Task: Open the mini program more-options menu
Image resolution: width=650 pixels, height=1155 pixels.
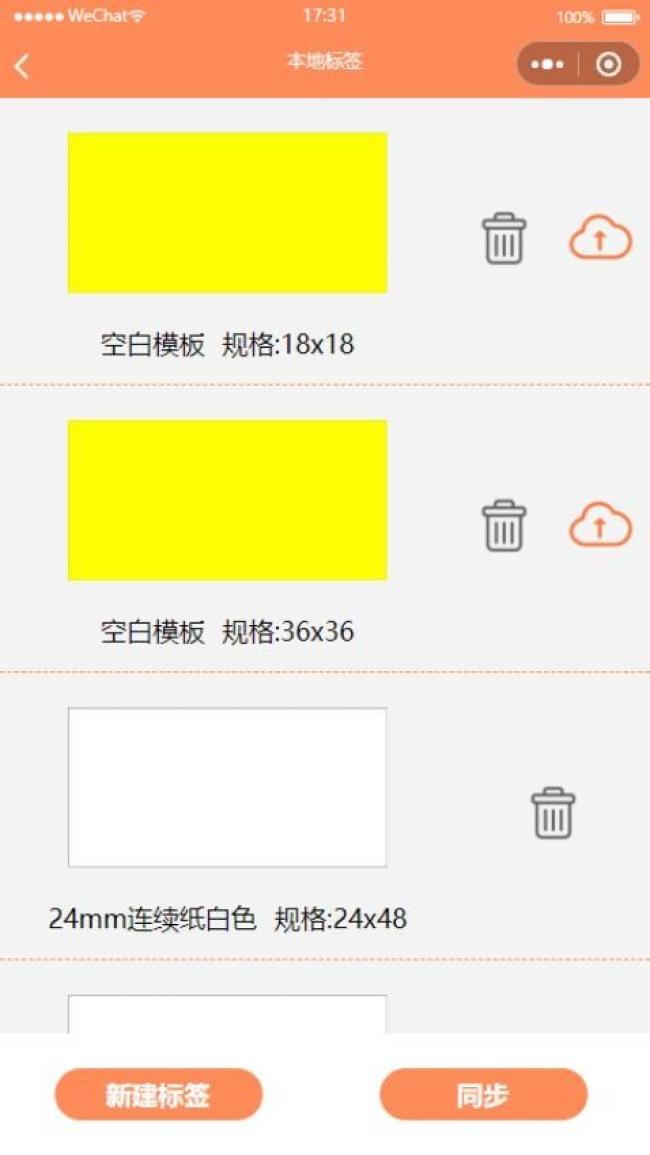Action: (547, 65)
